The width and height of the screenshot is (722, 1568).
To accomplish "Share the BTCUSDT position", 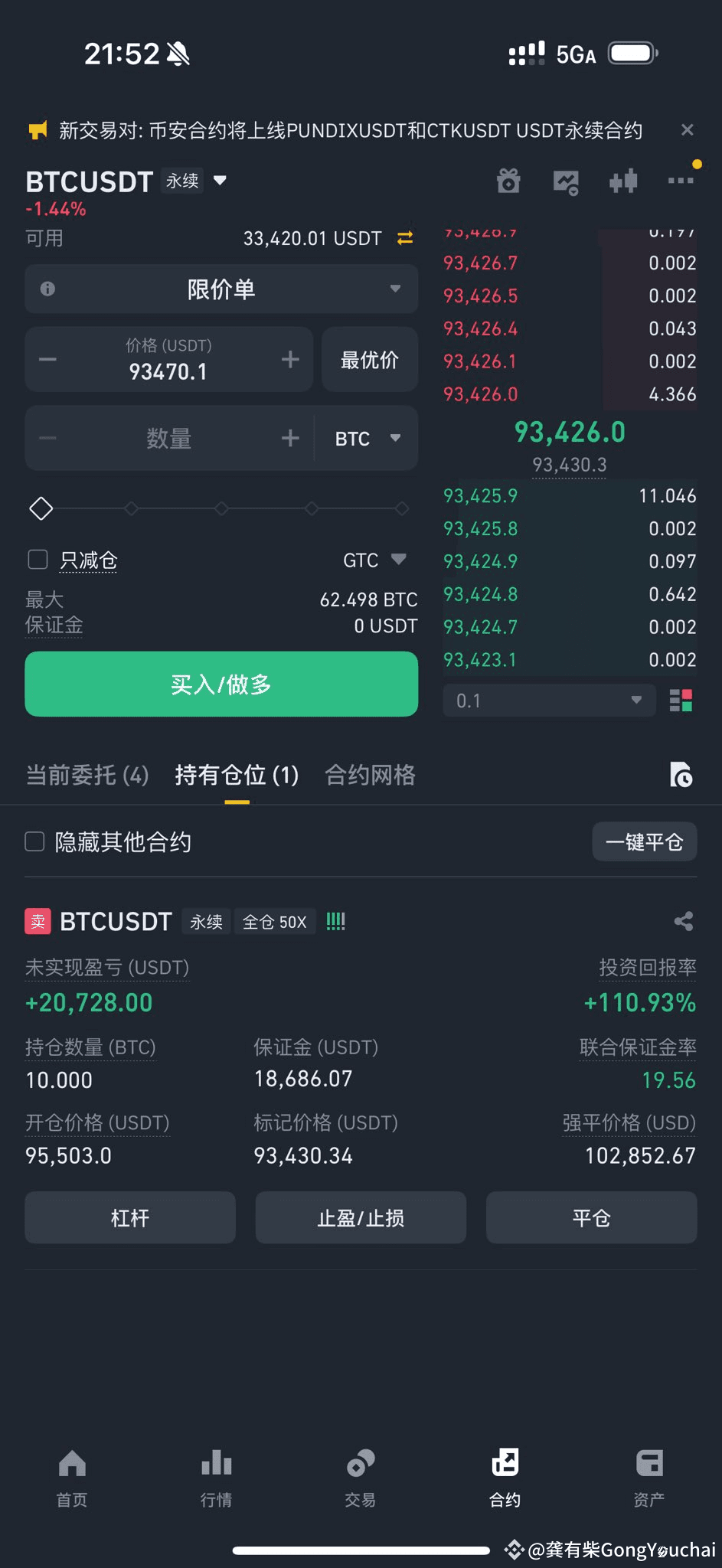I will tap(684, 921).
